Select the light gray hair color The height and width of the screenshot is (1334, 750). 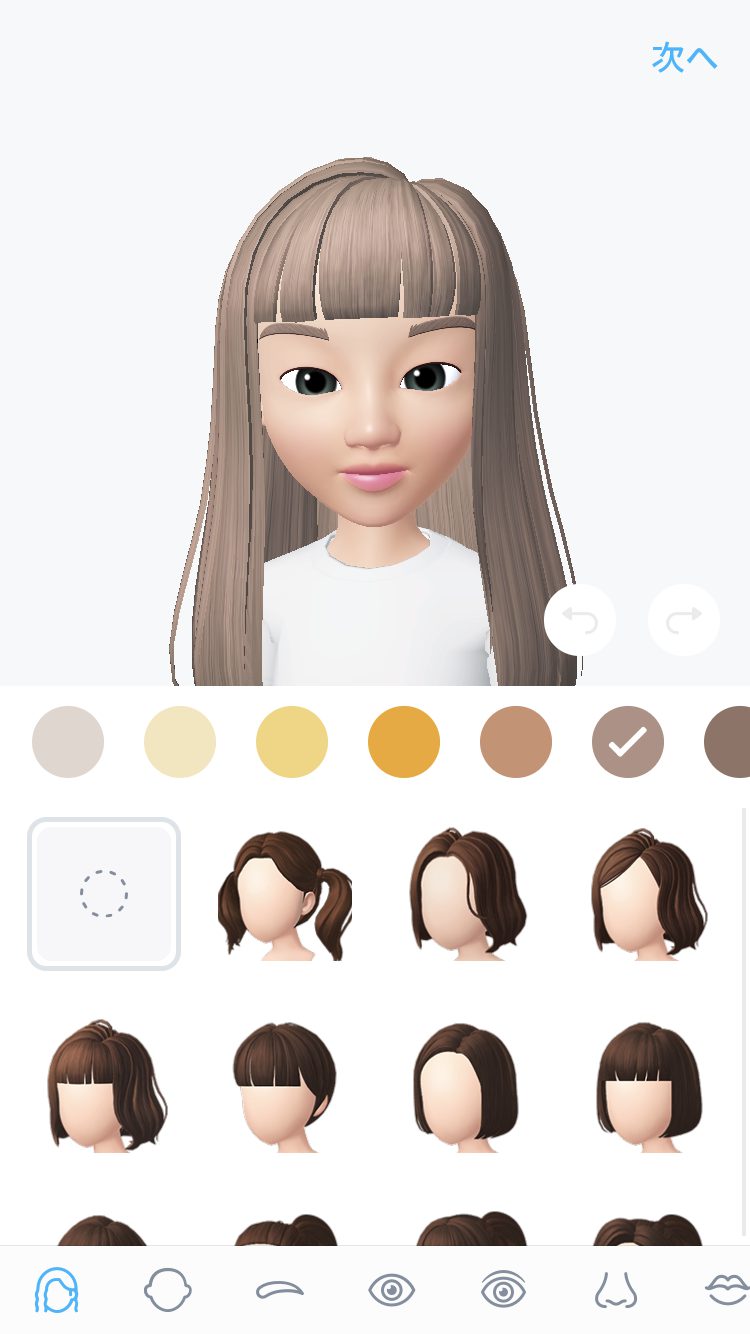point(68,742)
